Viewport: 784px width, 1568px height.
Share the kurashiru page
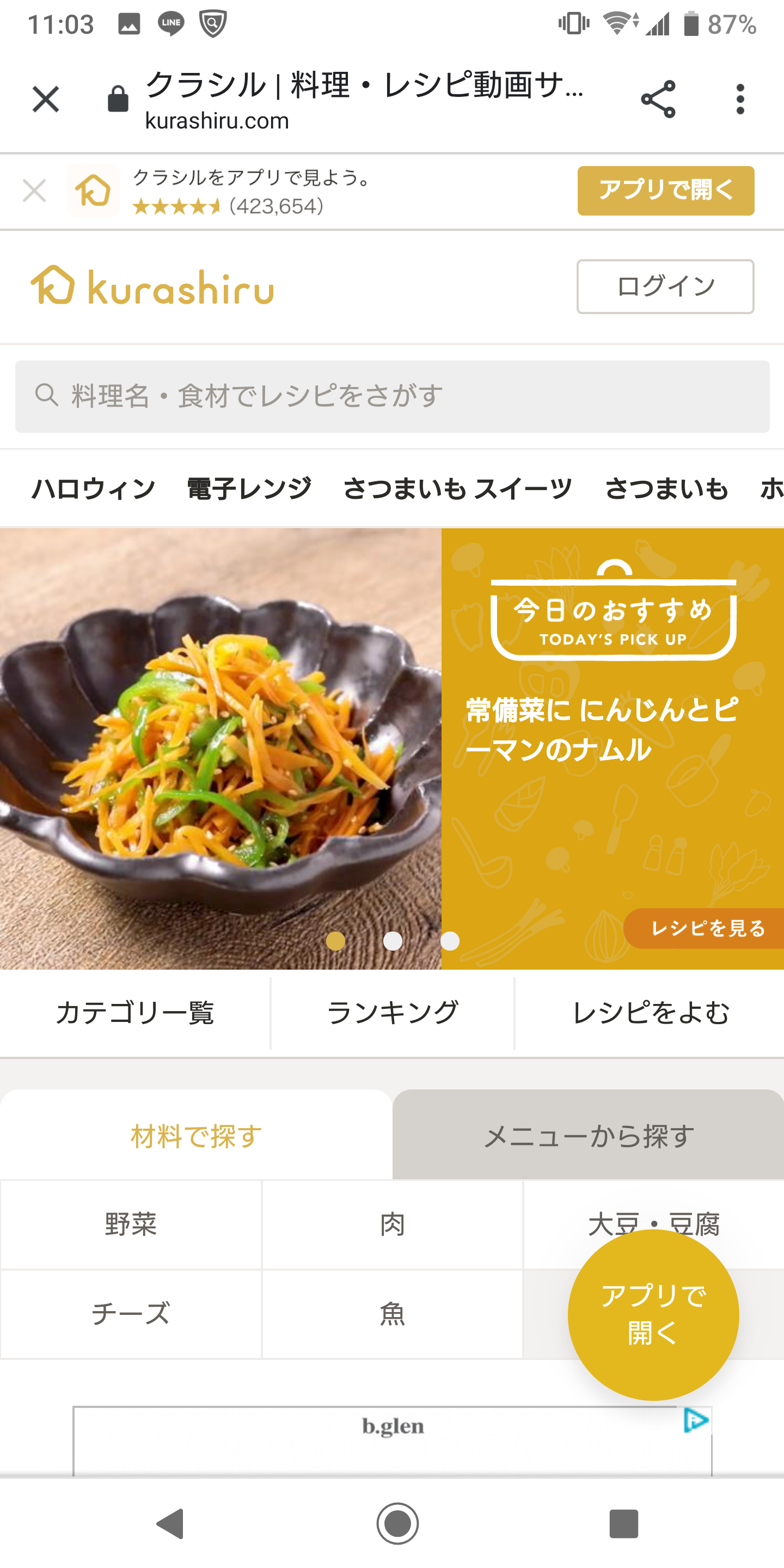click(658, 99)
